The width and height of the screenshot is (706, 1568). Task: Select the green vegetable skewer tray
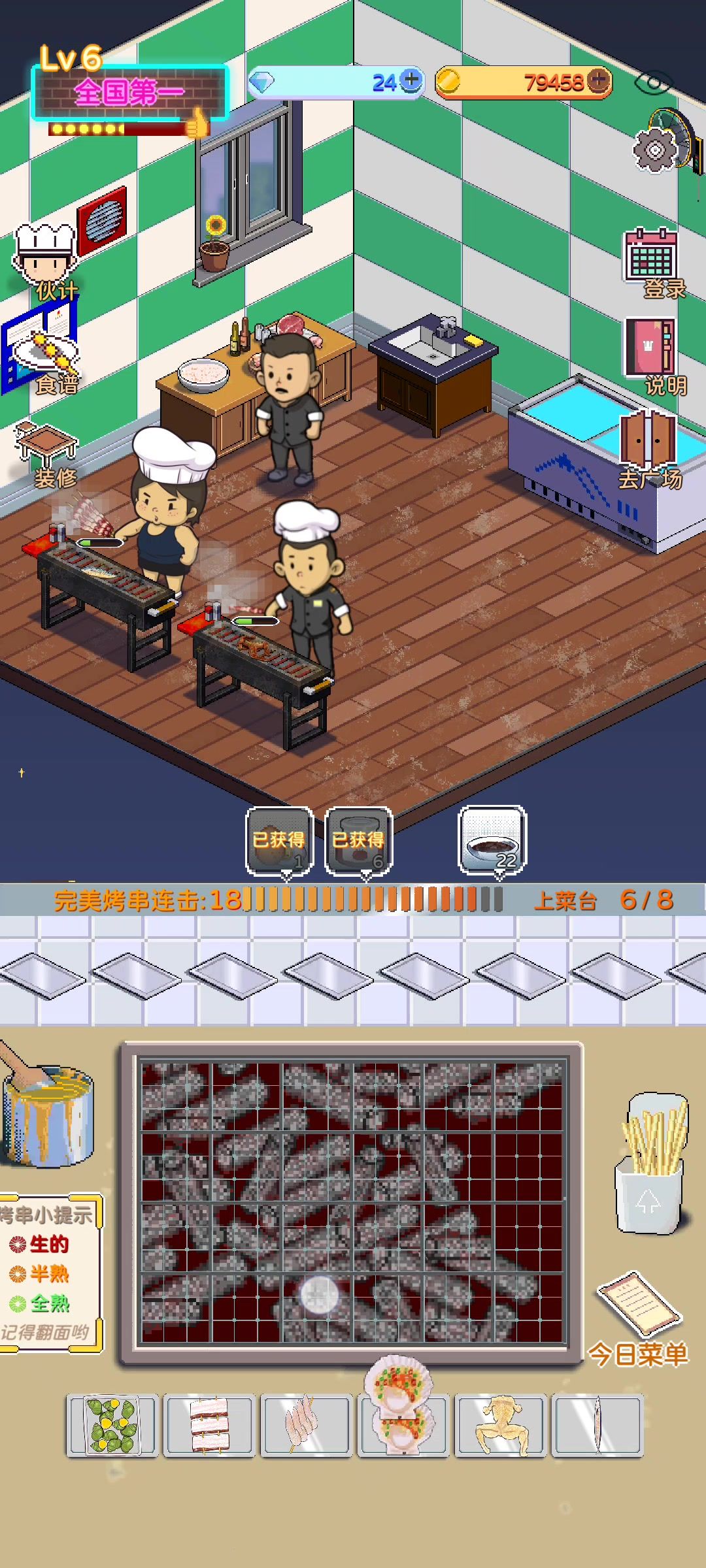pos(112,1427)
